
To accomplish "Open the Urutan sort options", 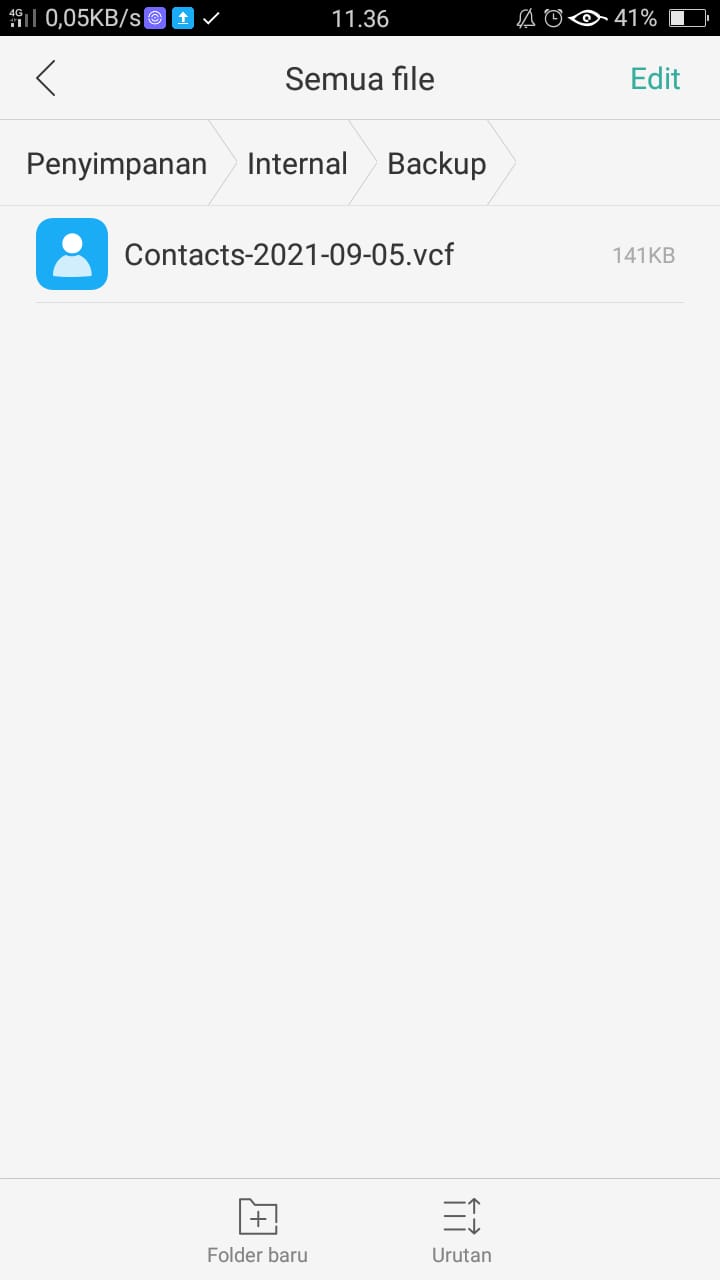I will click(461, 1229).
